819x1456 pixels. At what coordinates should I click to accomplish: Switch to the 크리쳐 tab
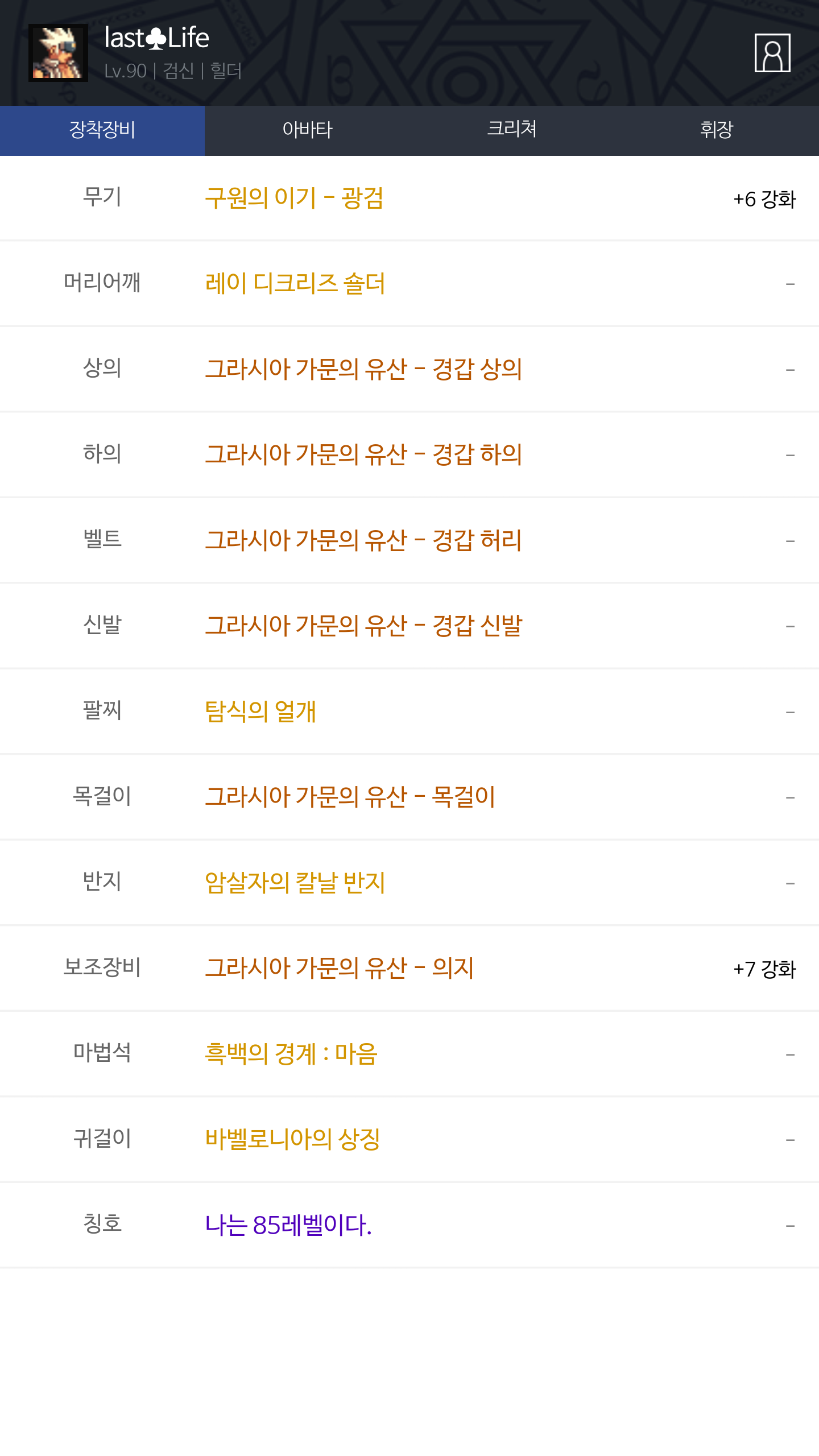coord(512,130)
